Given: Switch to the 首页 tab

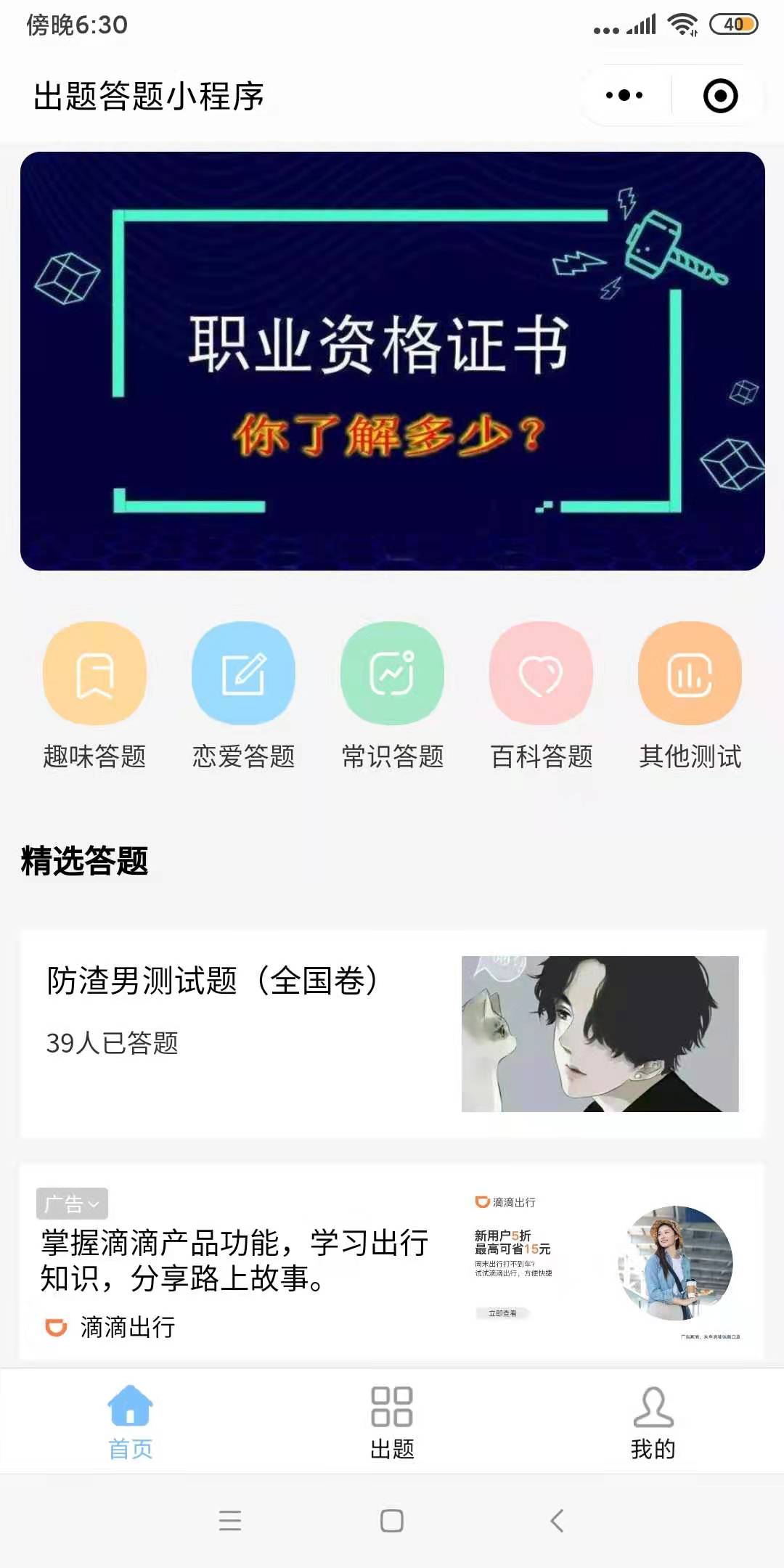Looking at the screenshot, I should click(131, 1421).
